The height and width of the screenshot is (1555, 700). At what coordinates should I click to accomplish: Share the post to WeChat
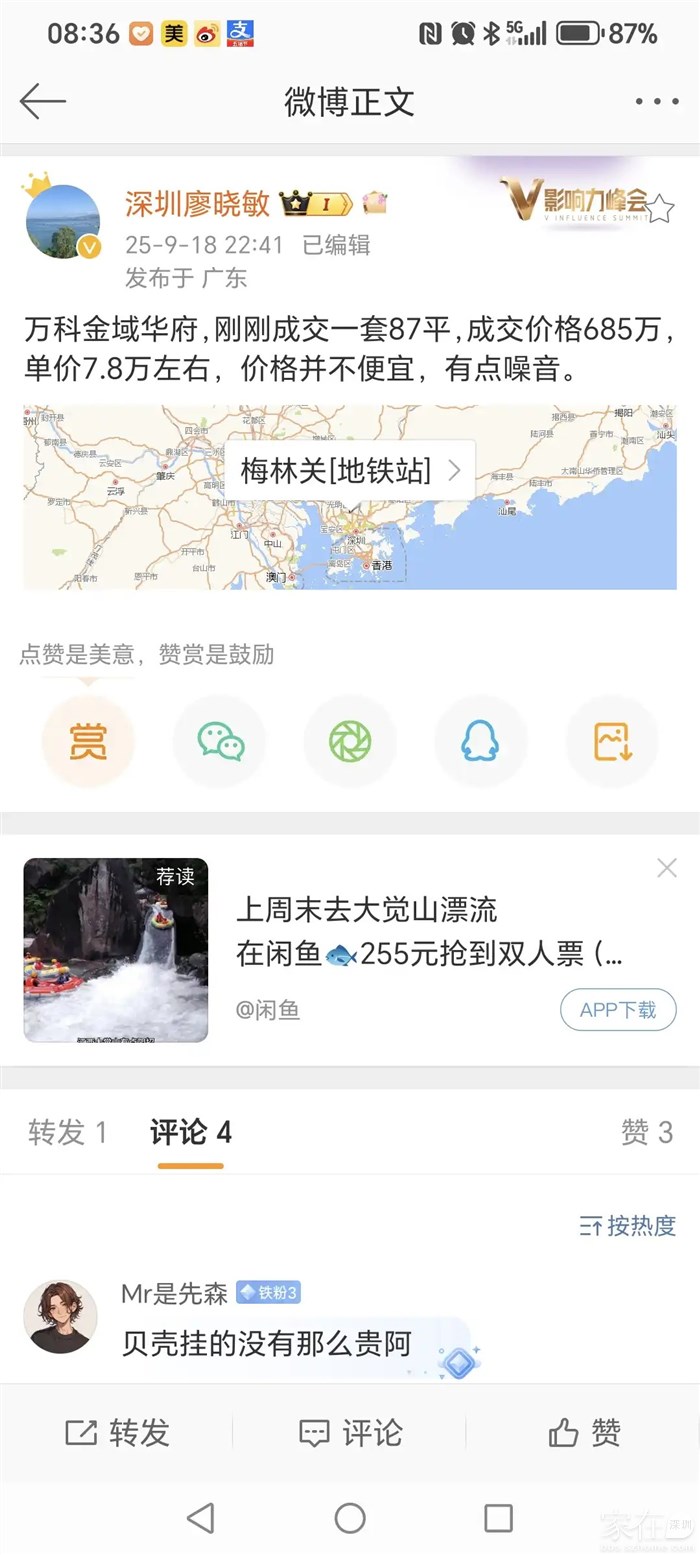(220, 741)
